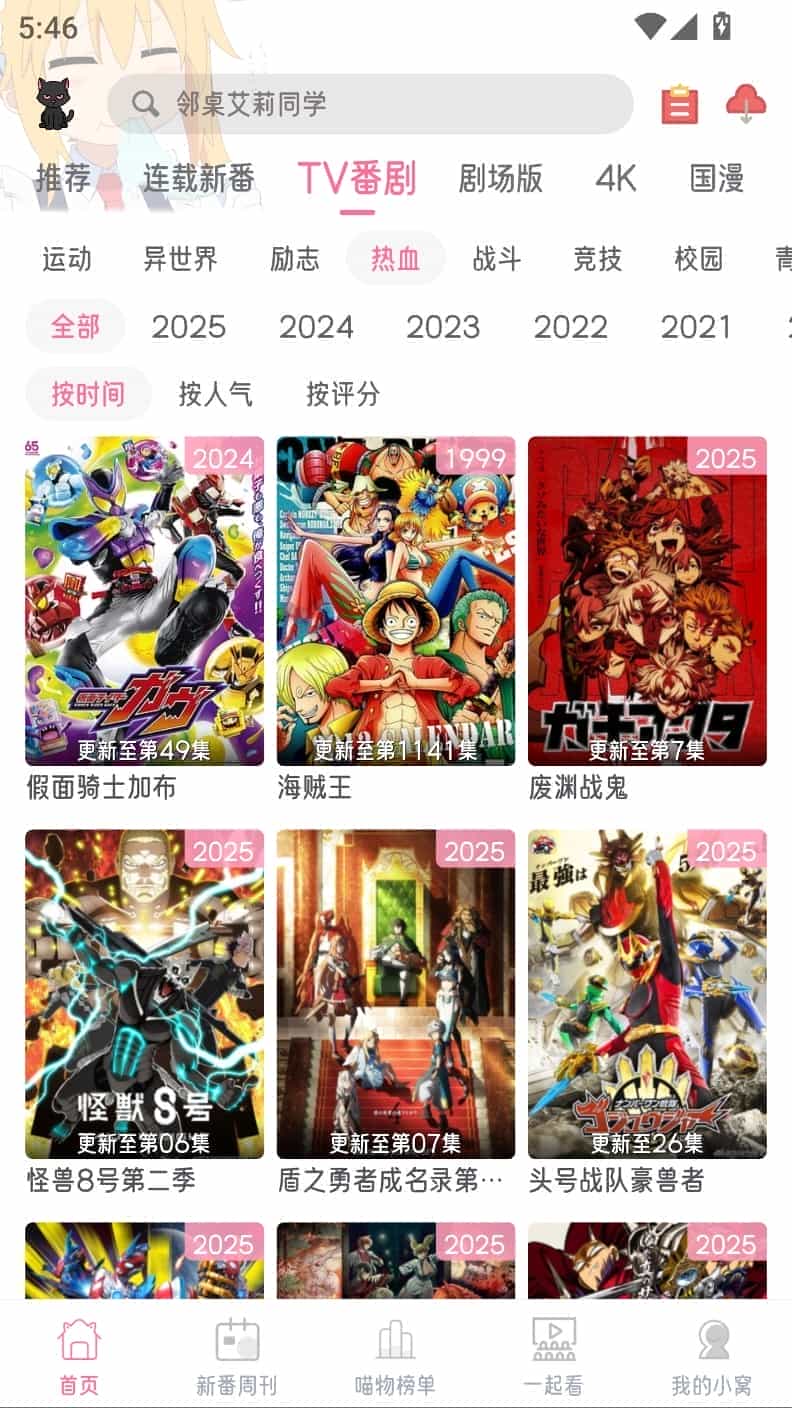Sort the list by 按人气
792x1408 pixels.
(216, 394)
